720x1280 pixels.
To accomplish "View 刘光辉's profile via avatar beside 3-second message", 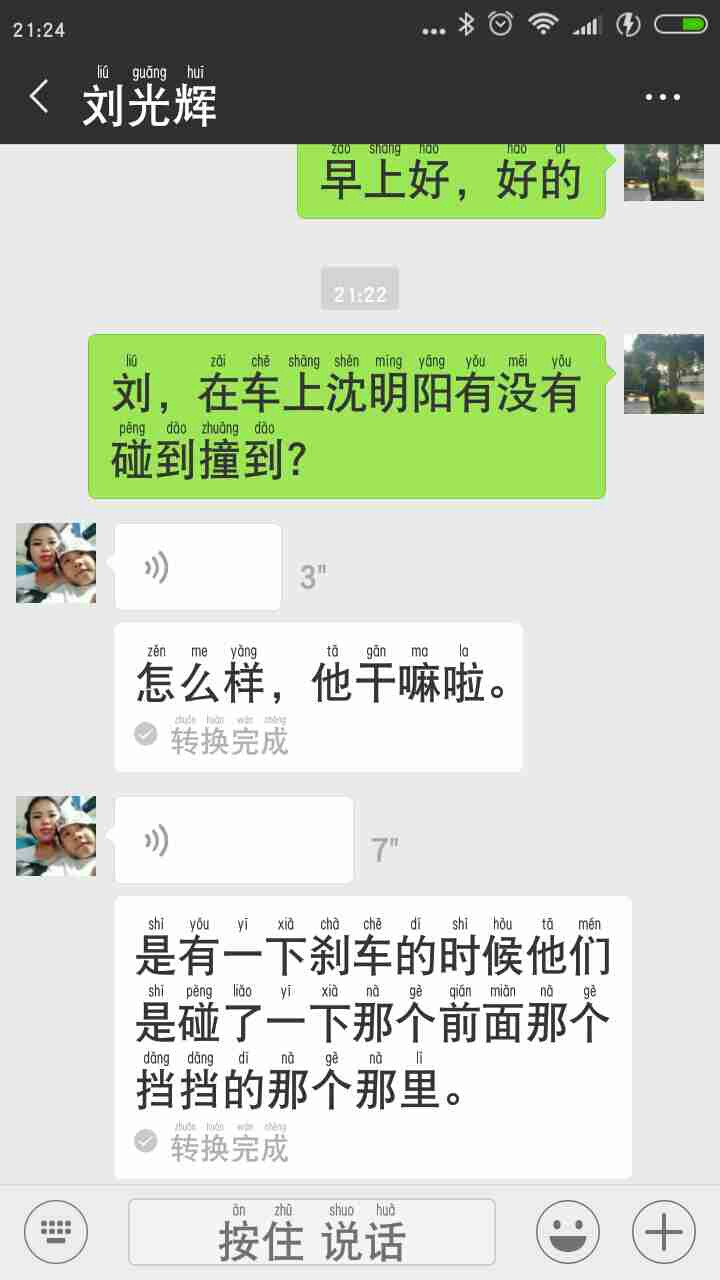I will [x=56, y=563].
